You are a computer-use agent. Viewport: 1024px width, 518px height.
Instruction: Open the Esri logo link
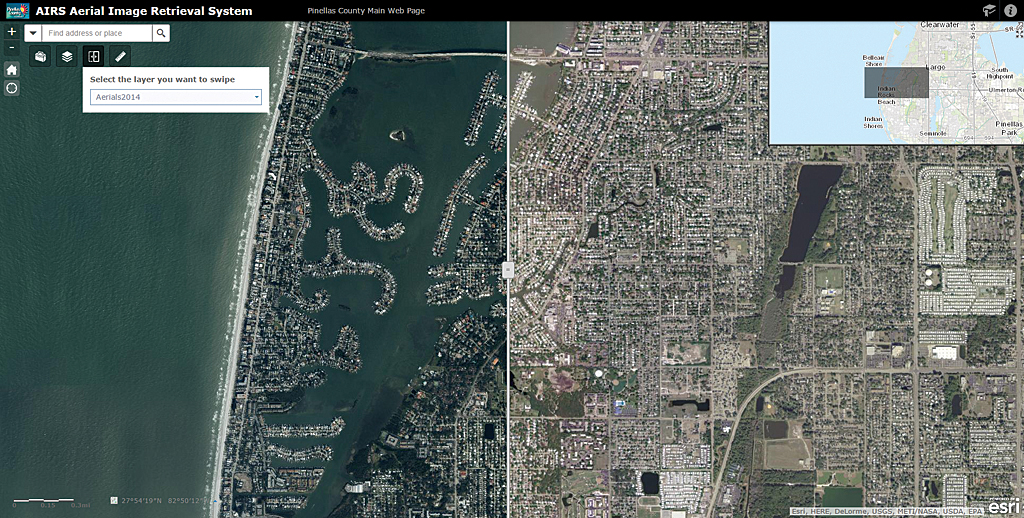coord(1004,507)
